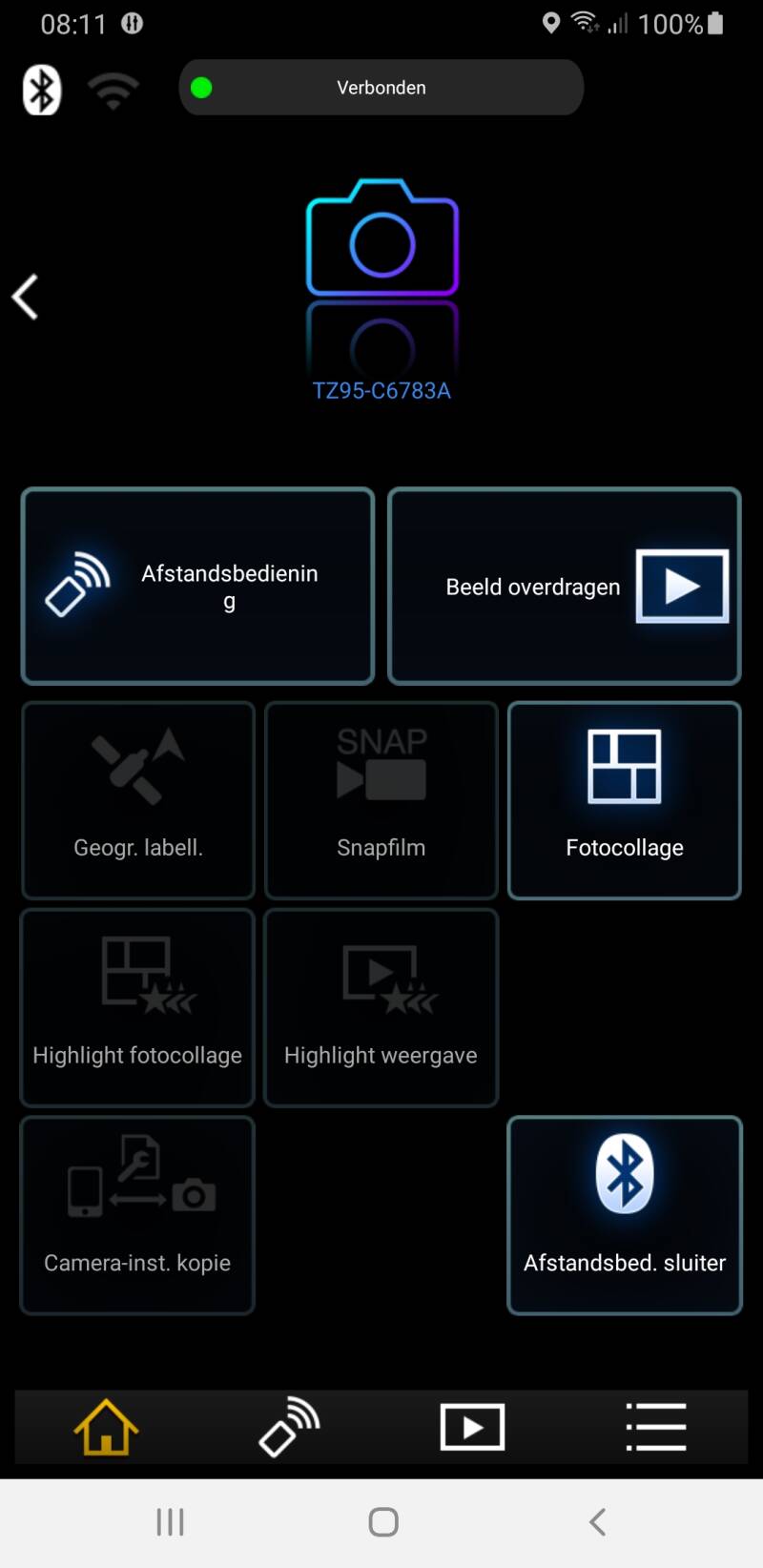Tap the Bluetooth icon at top left
The image size is (763, 1568).
[x=42, y=90]
